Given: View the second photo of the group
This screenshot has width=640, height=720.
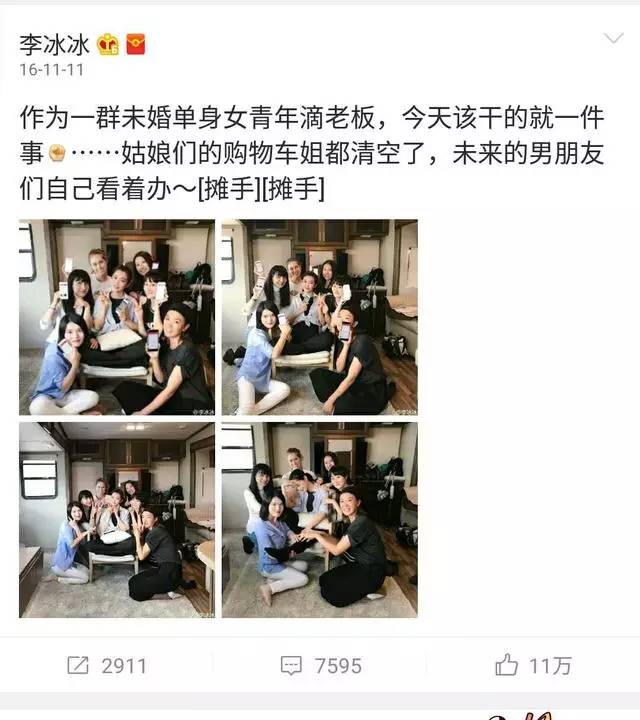Looking at the screenshot, I should pyautogui.click(x=319, y=317).
